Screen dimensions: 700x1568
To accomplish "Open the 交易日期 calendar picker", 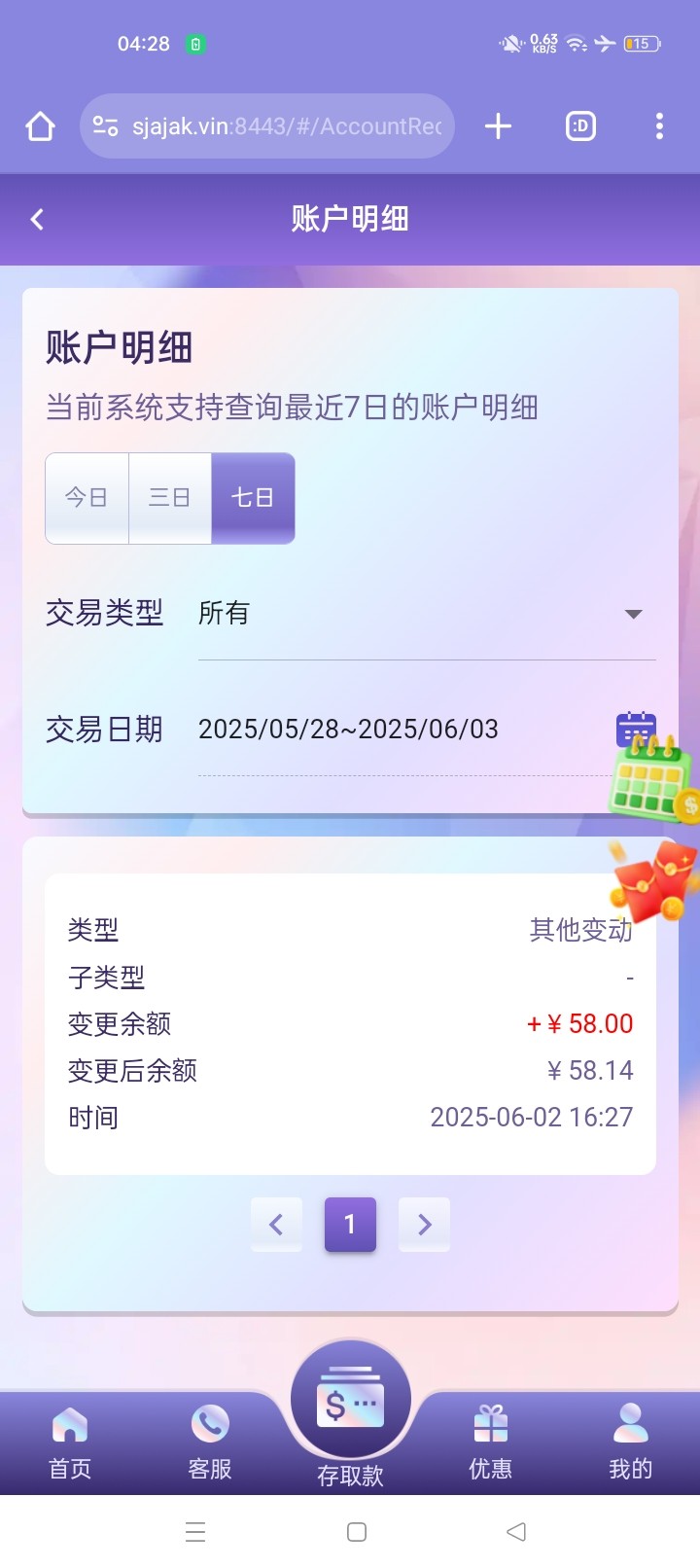I will [x=636, y=730].
